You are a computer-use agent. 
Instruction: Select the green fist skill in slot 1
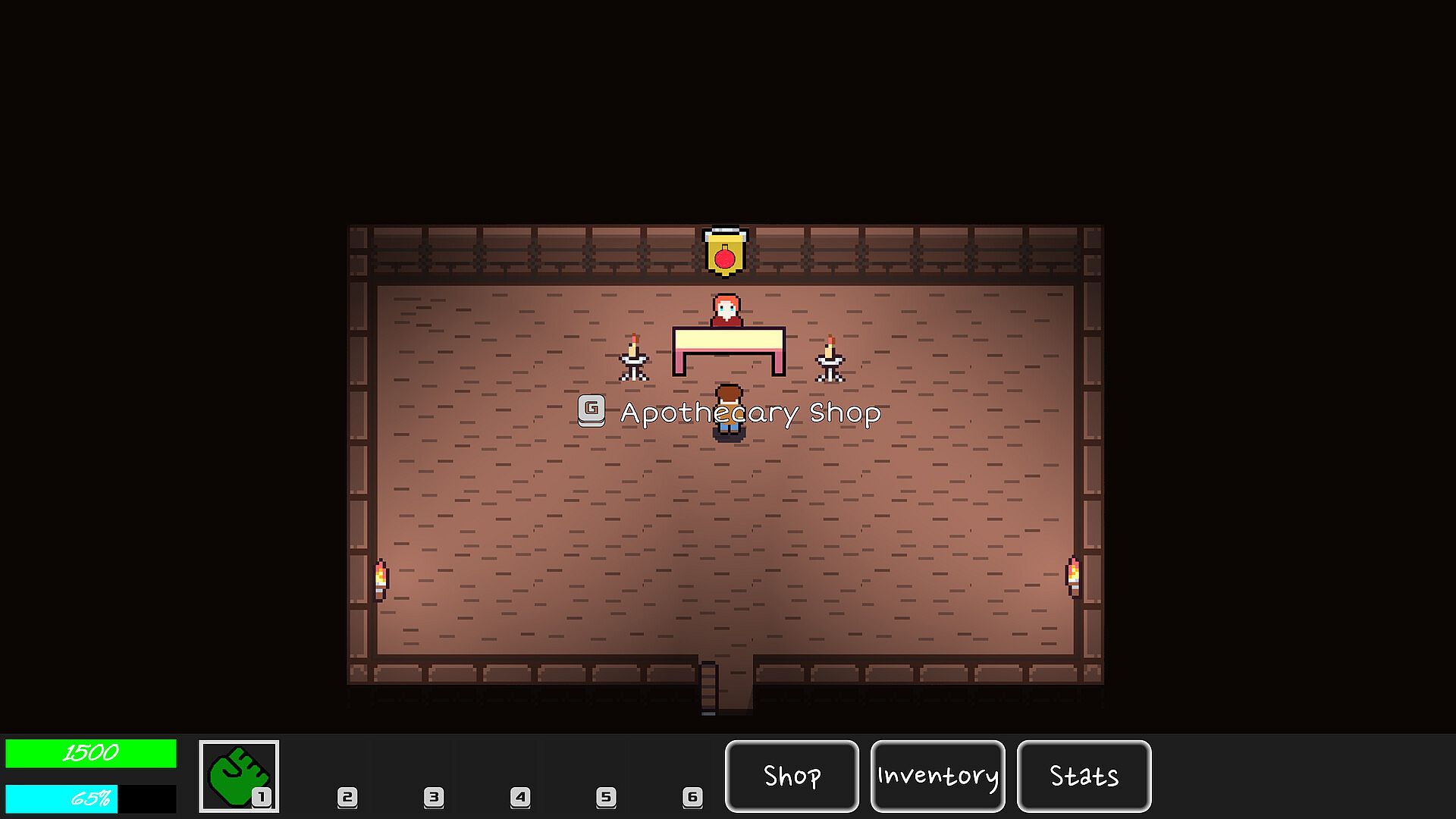point(239,776)
